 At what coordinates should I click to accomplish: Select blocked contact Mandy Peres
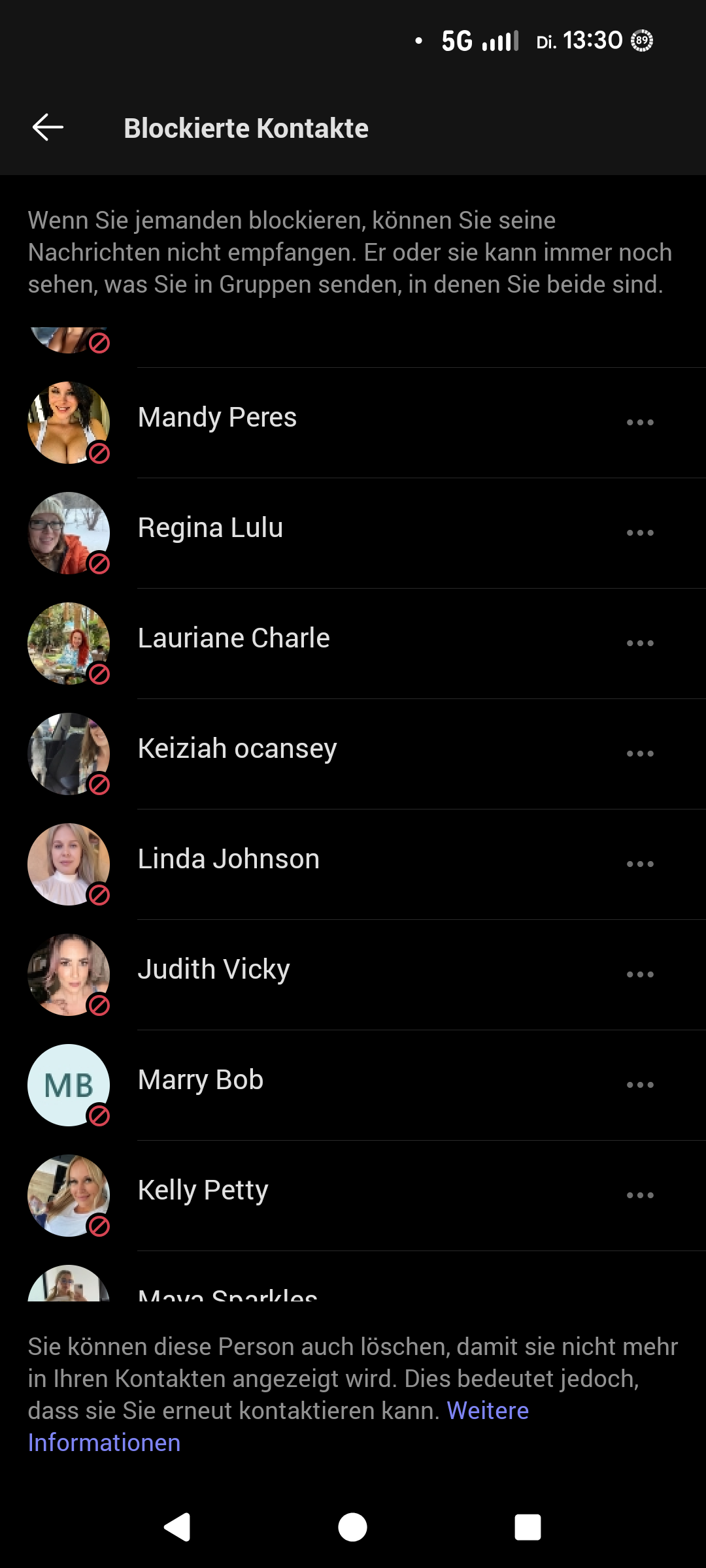click(x=217, y=418)
